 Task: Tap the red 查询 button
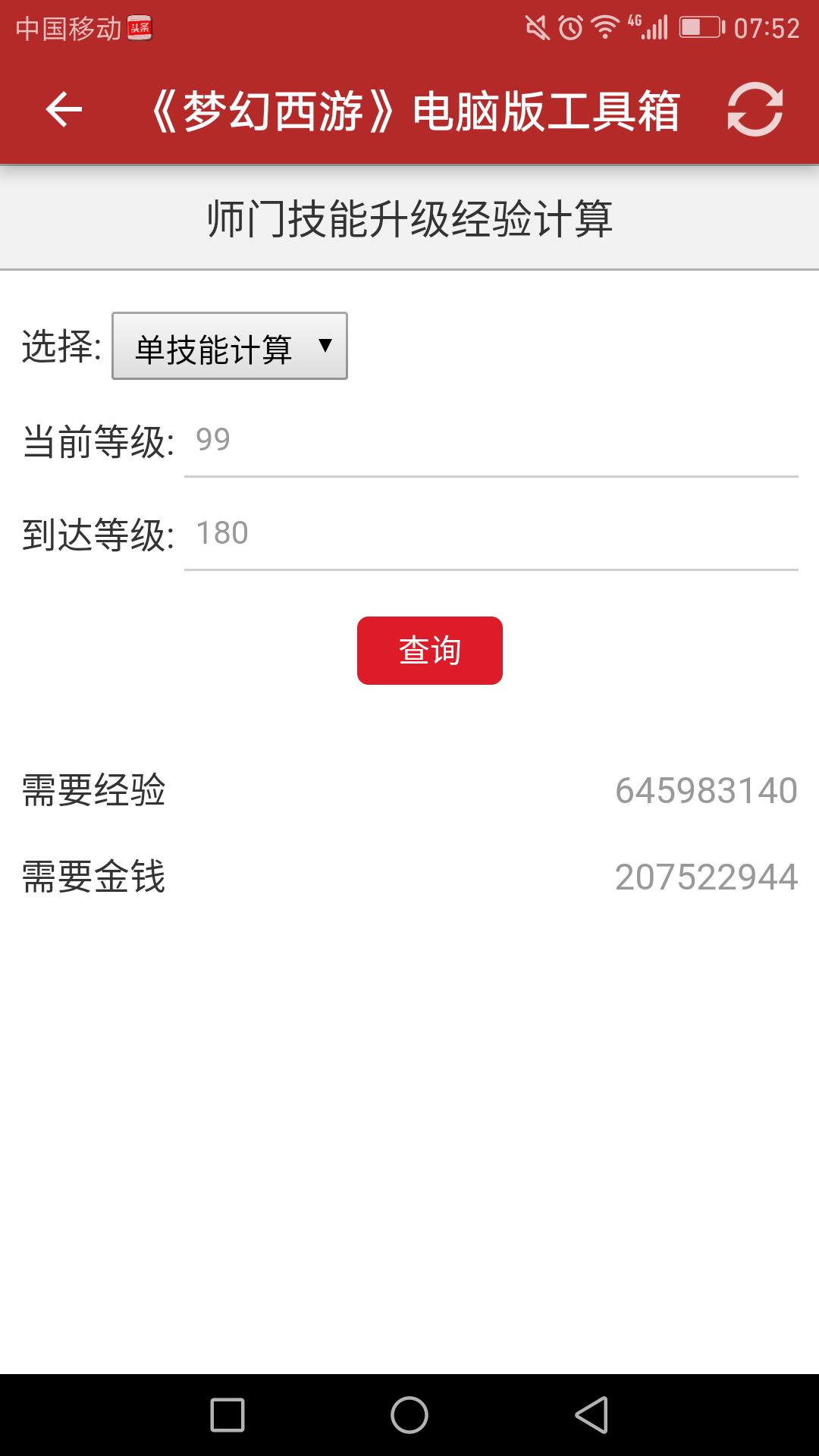point(430,651)
